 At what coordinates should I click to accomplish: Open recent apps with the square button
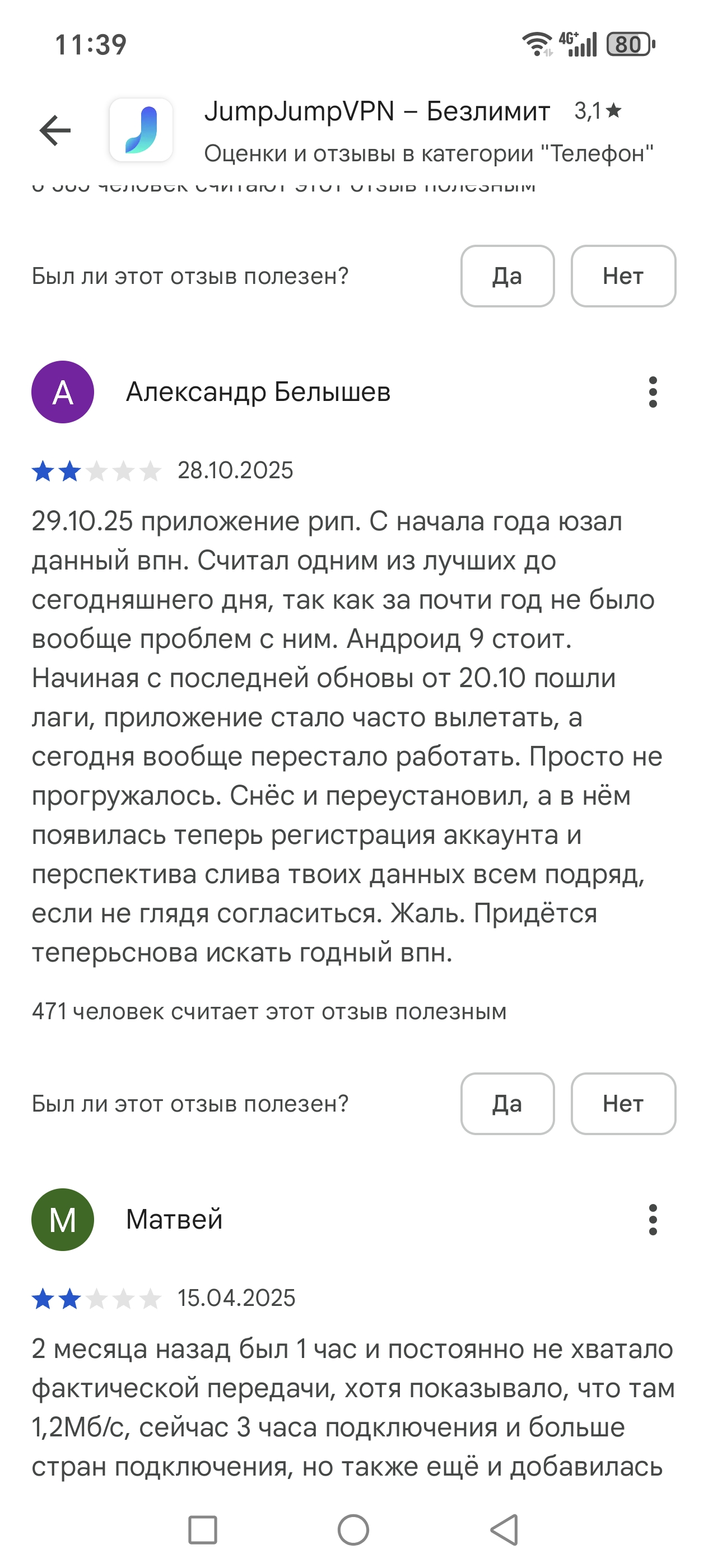203,1530
